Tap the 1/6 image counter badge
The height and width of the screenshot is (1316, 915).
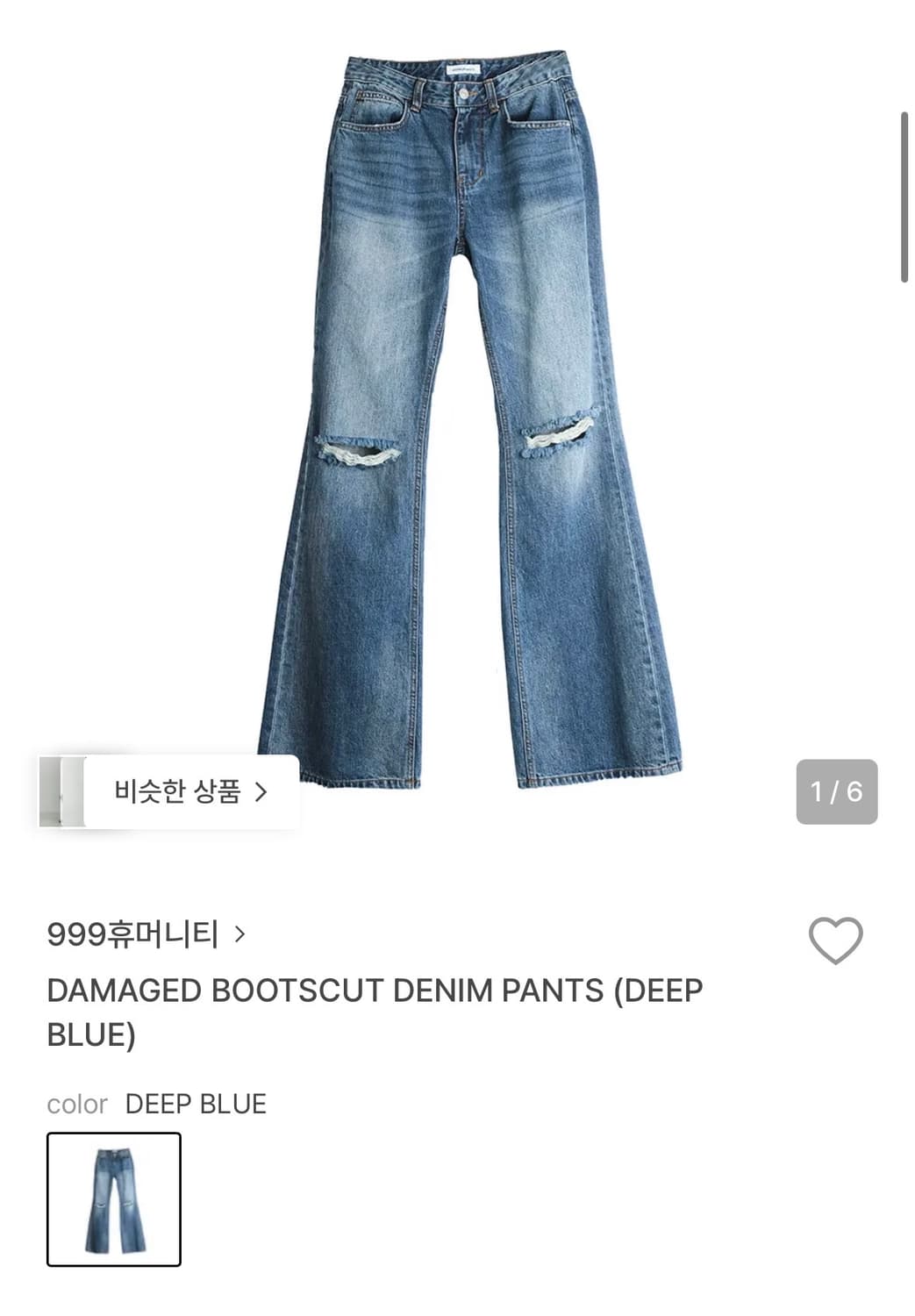point(835,789)
